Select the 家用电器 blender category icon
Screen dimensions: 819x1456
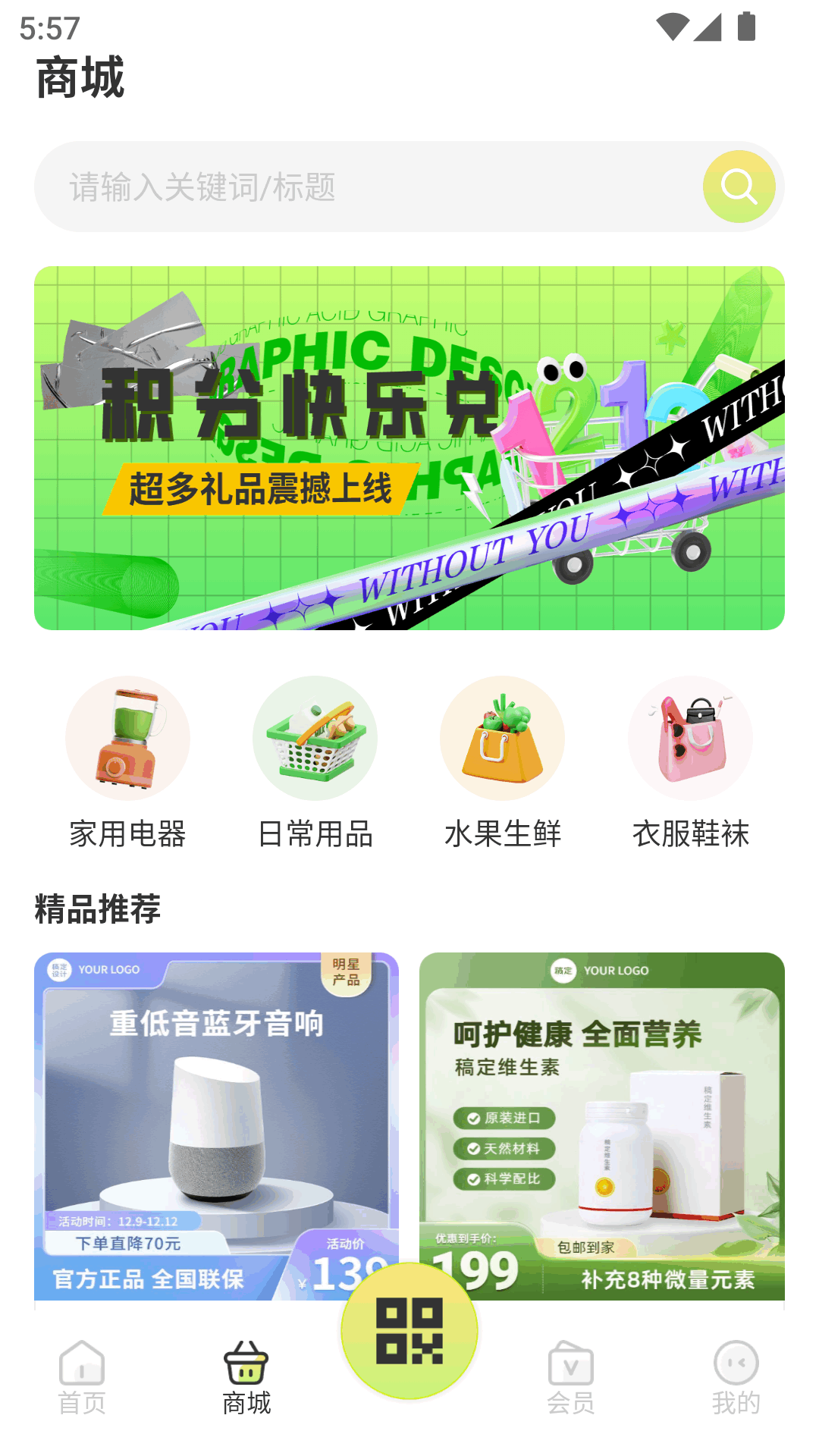tap(127, 738)
